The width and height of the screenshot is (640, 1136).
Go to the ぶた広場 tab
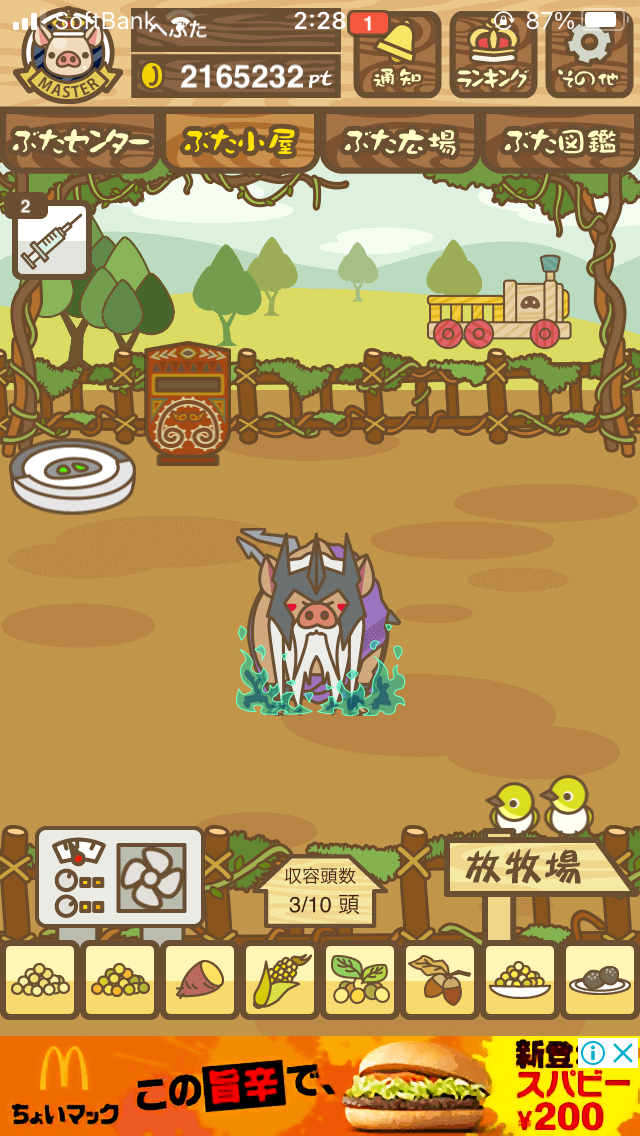(x=400, y=142)
